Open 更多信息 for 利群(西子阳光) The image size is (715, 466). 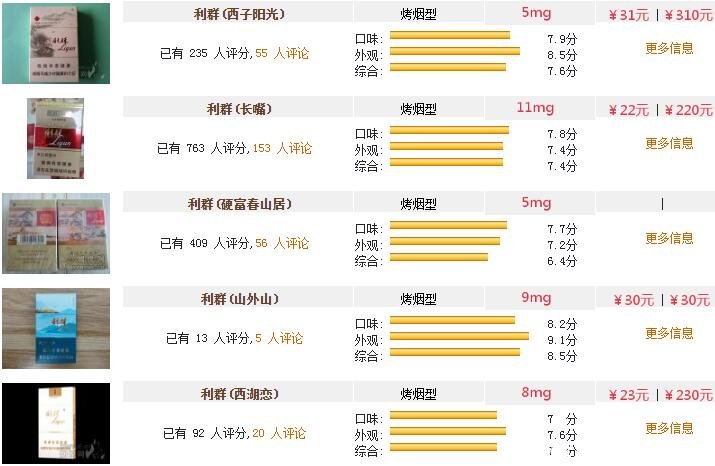[669, 48]
